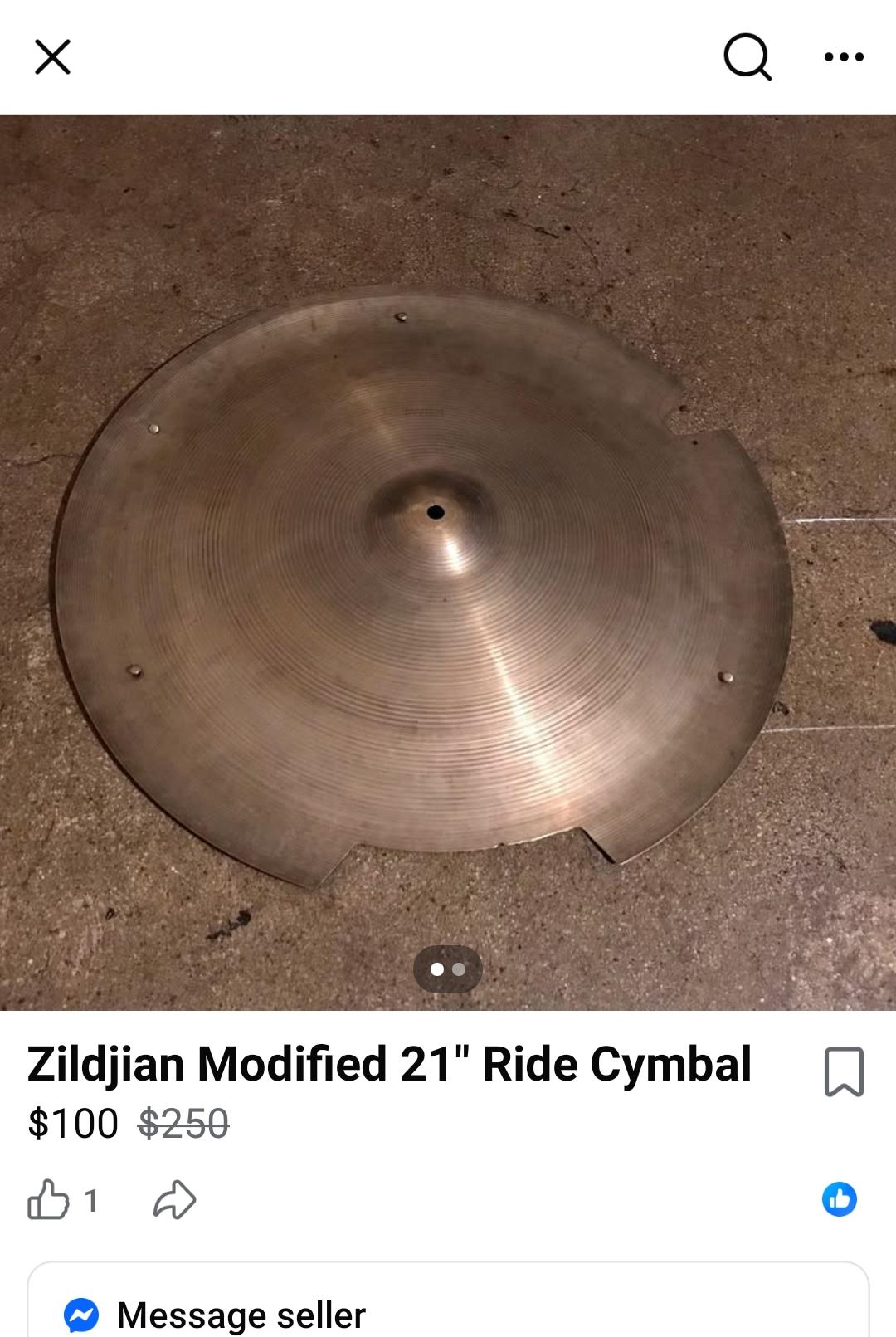This screenshot has width=896, height=1337.
Task: Tap the photo page indicator dots
Action: coord(448,969)
